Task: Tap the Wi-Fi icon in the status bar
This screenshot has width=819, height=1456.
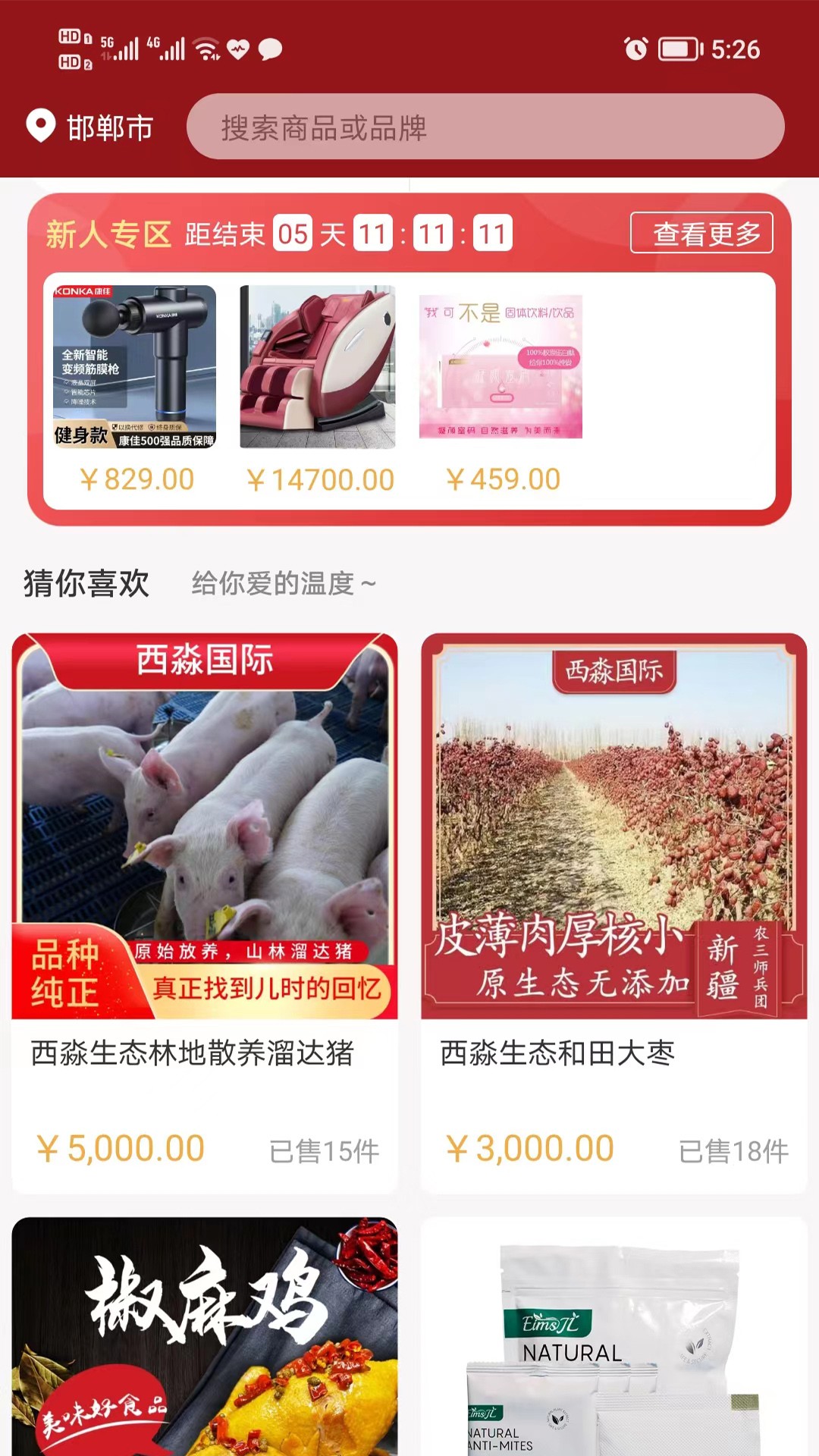Action: pos(206,49)
